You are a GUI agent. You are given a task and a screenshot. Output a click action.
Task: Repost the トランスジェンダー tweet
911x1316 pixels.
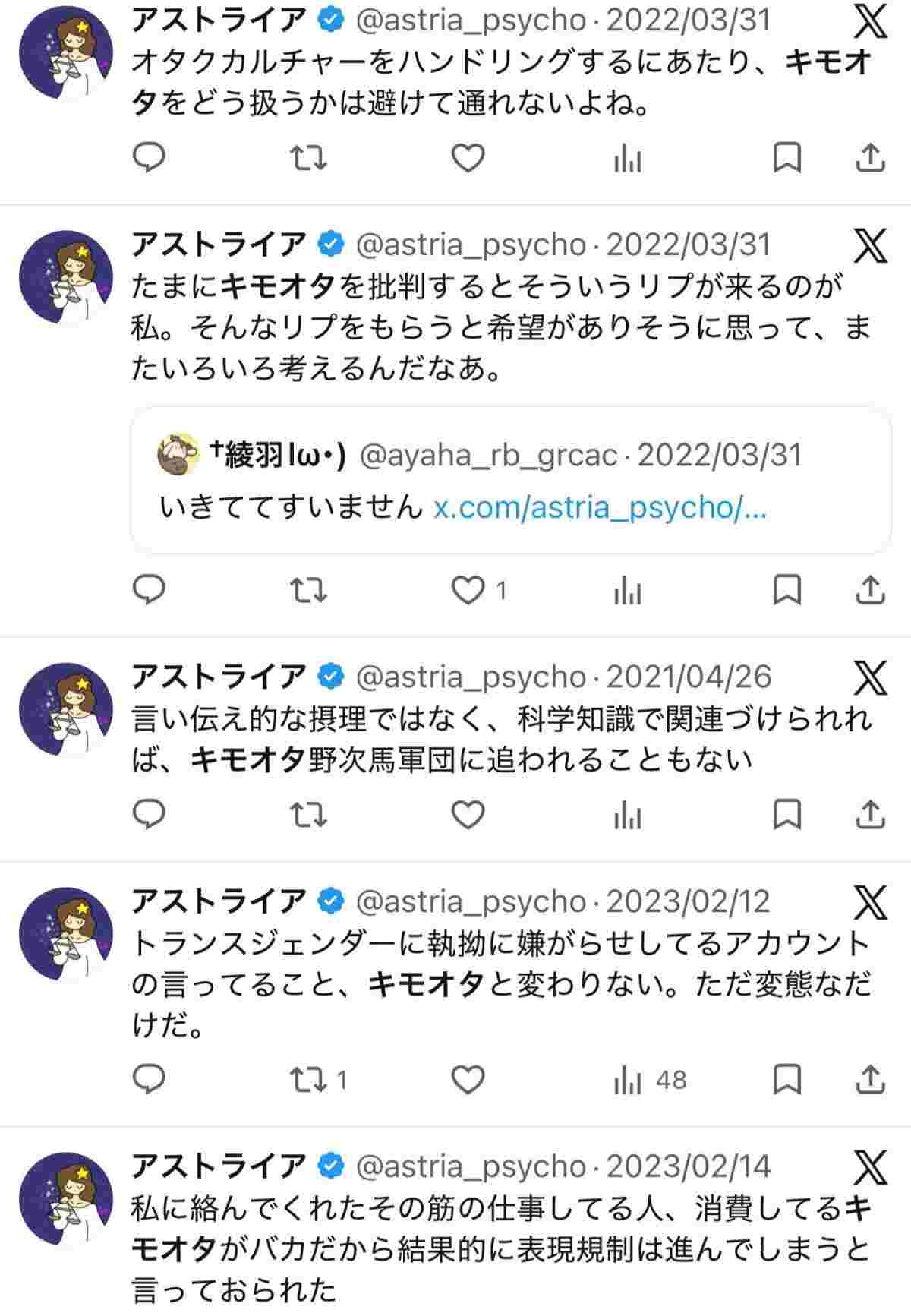coord(309,1079)
